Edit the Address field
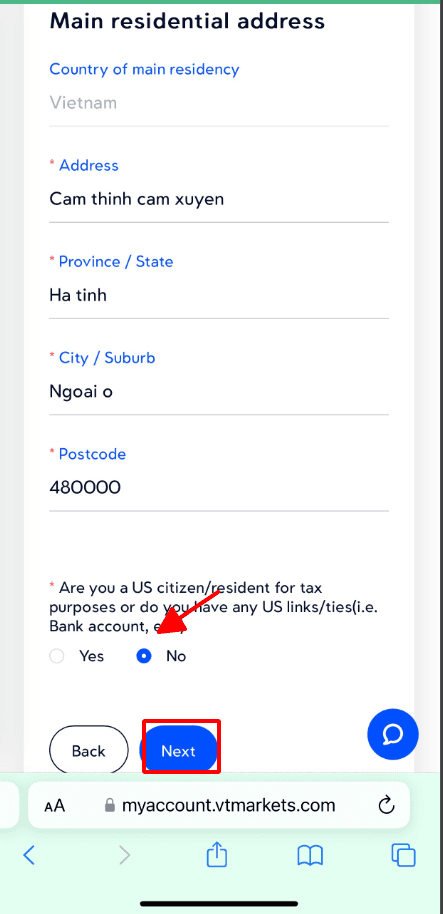This screenshot has height=914, width=443. coord(219,199)
